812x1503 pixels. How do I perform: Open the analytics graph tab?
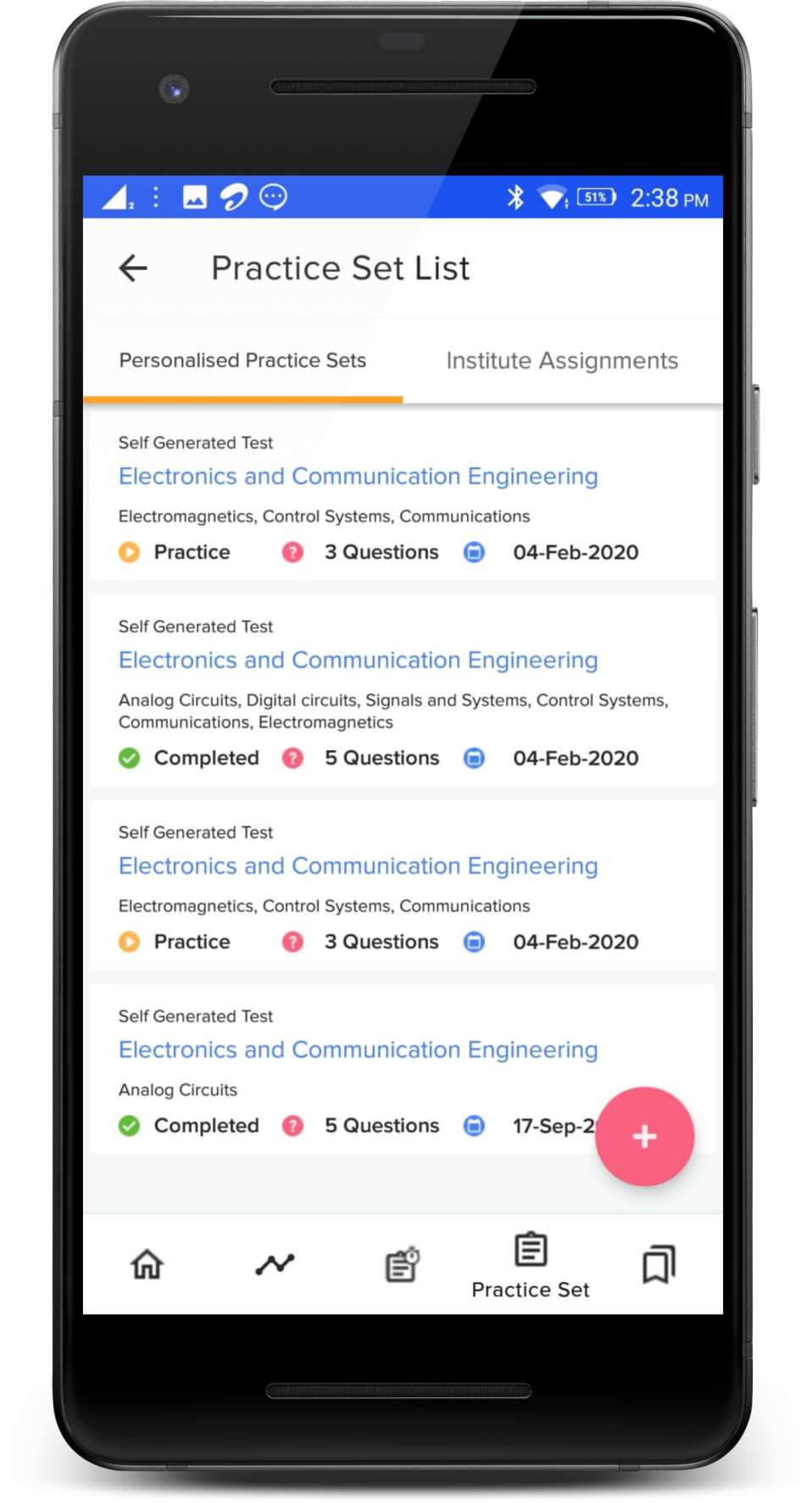pyautogui.click(x=275, y=1264)
